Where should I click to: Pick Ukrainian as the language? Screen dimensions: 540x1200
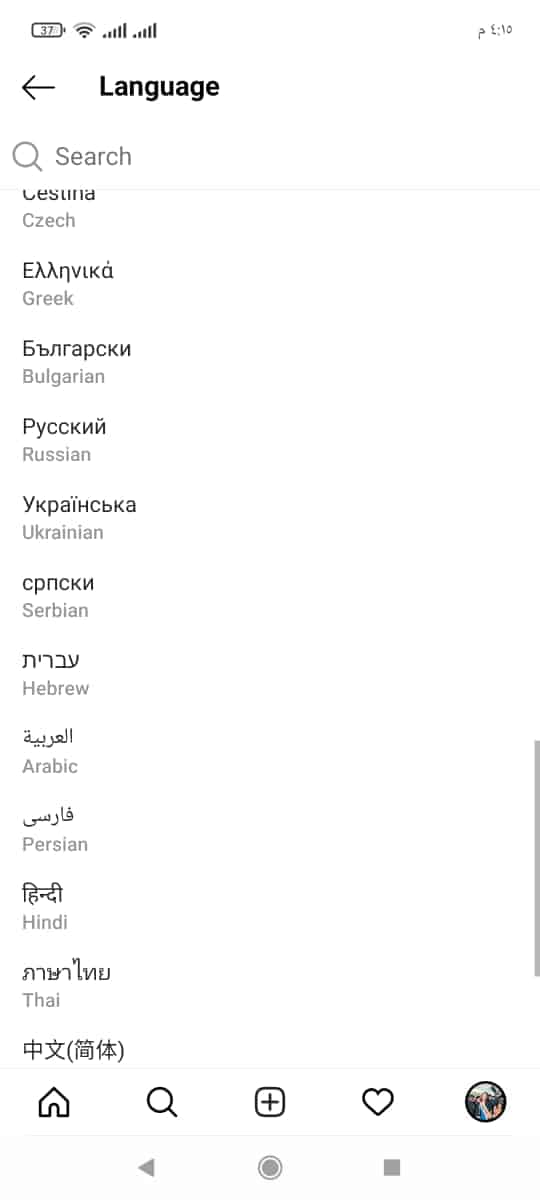[270, 518]
